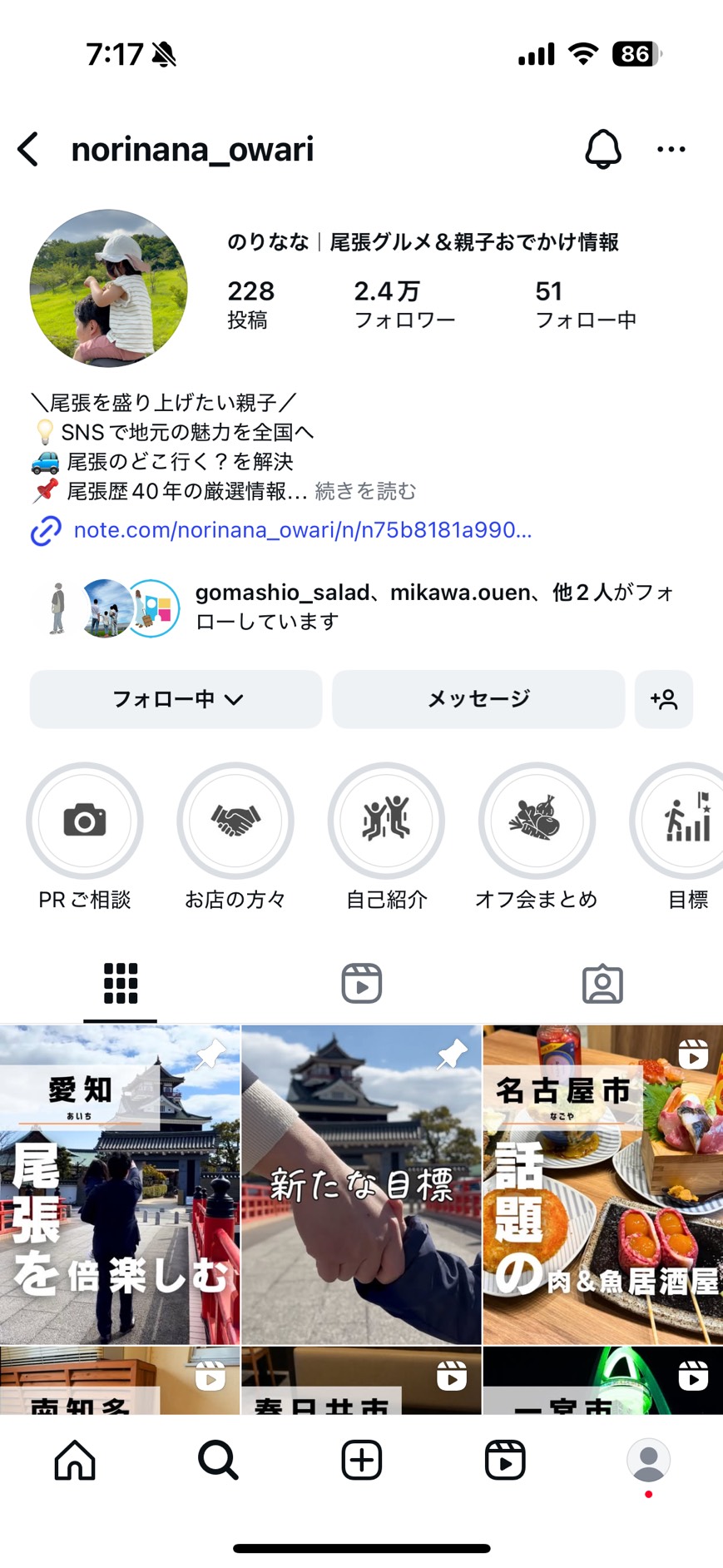
Task: Open the tagged photos tab icon
Action: coord(602,982)
